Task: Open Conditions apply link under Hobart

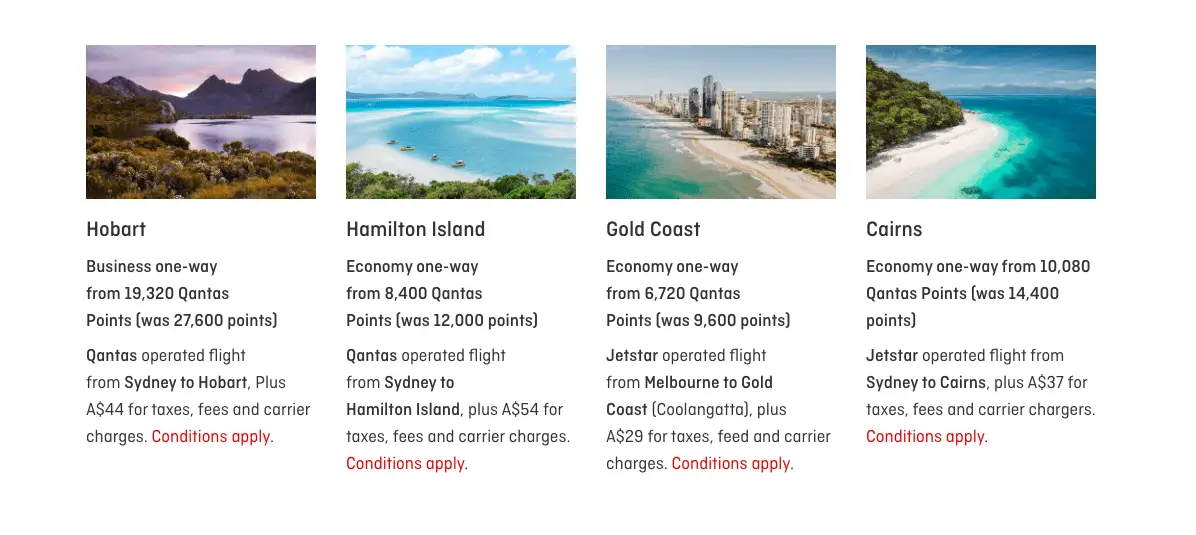Action: tap(211, 436)
